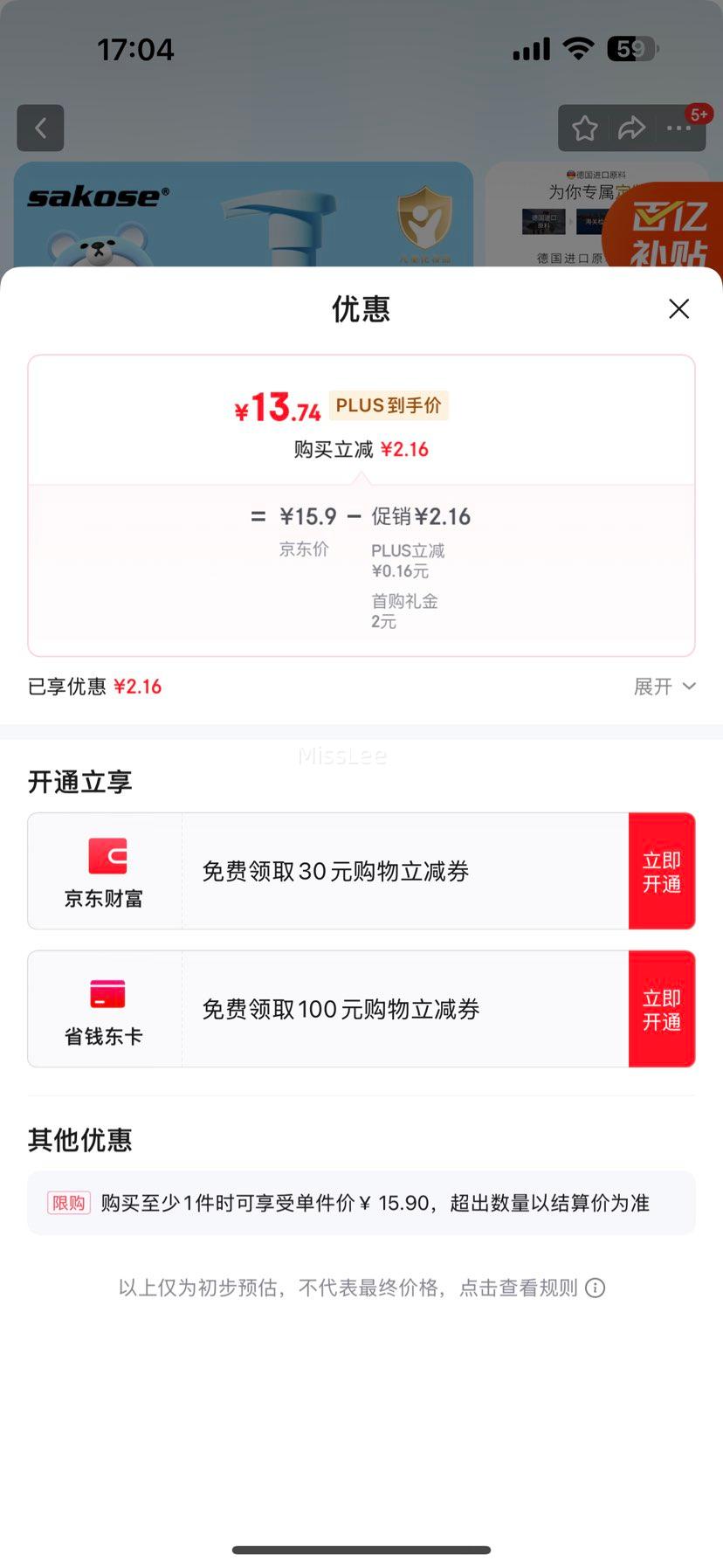Open the 5+ notification badge
This screenshot has height=1568, width=723.
click(x=697, y=114)
